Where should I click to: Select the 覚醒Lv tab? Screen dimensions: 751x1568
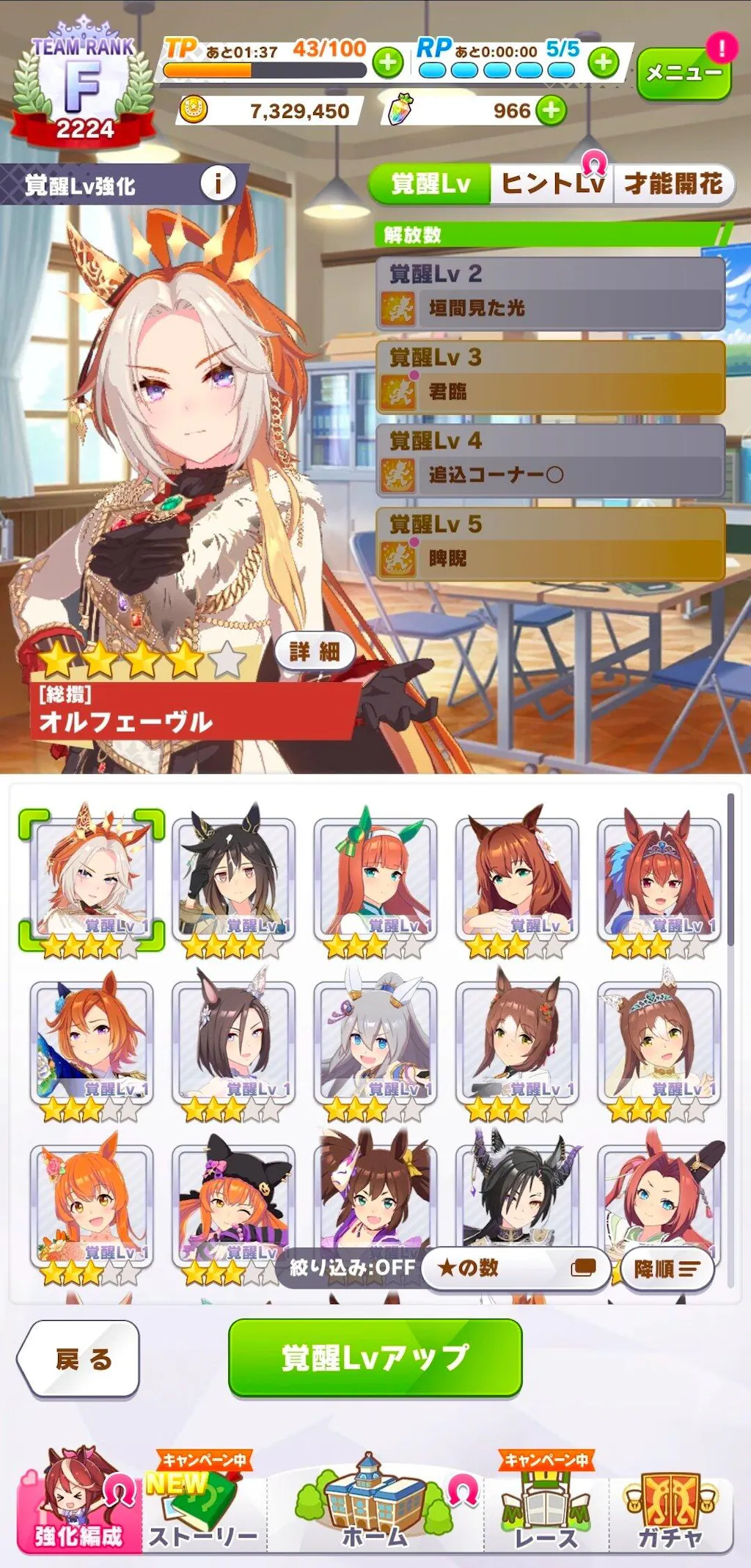coord(430,183)
